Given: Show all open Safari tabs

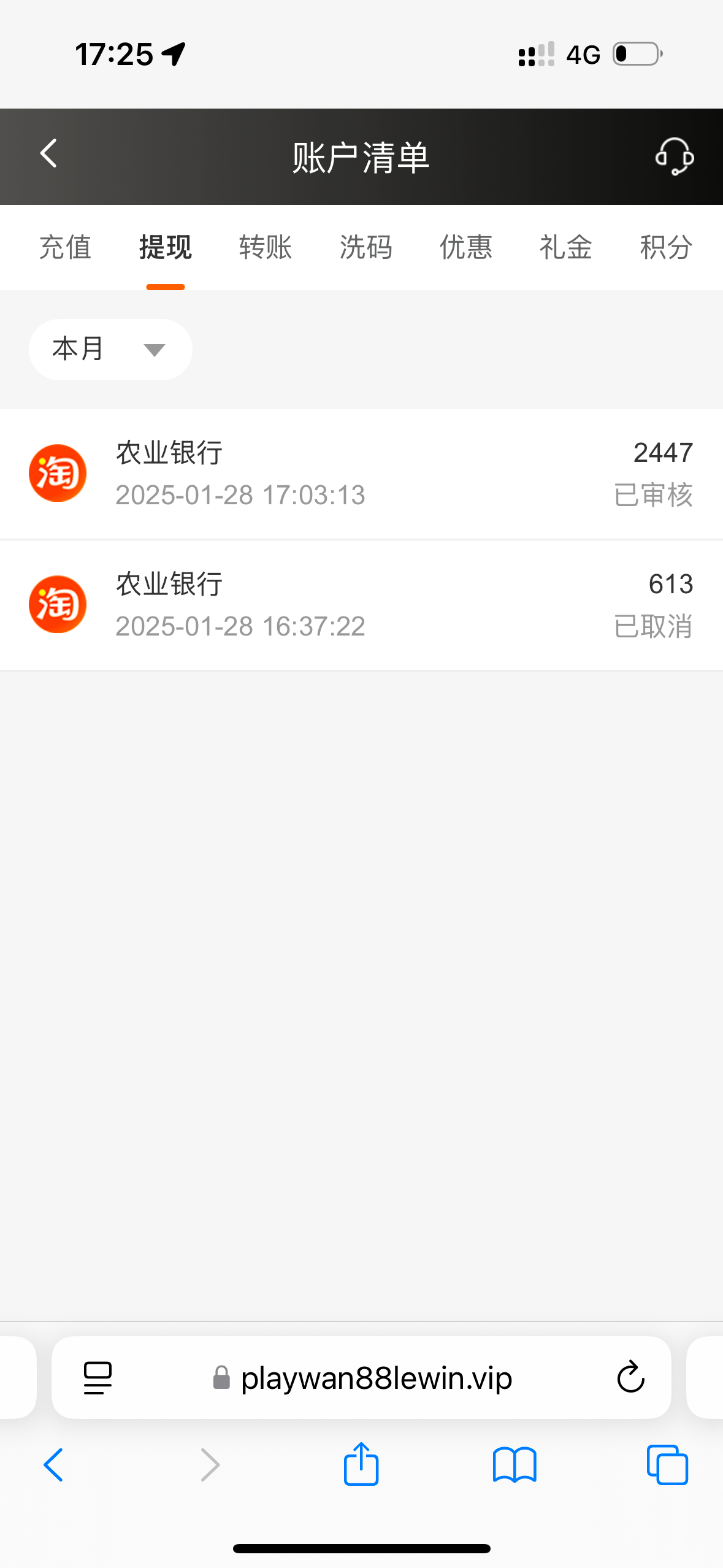Looking at the screenshot, I should pos(667,1465).
